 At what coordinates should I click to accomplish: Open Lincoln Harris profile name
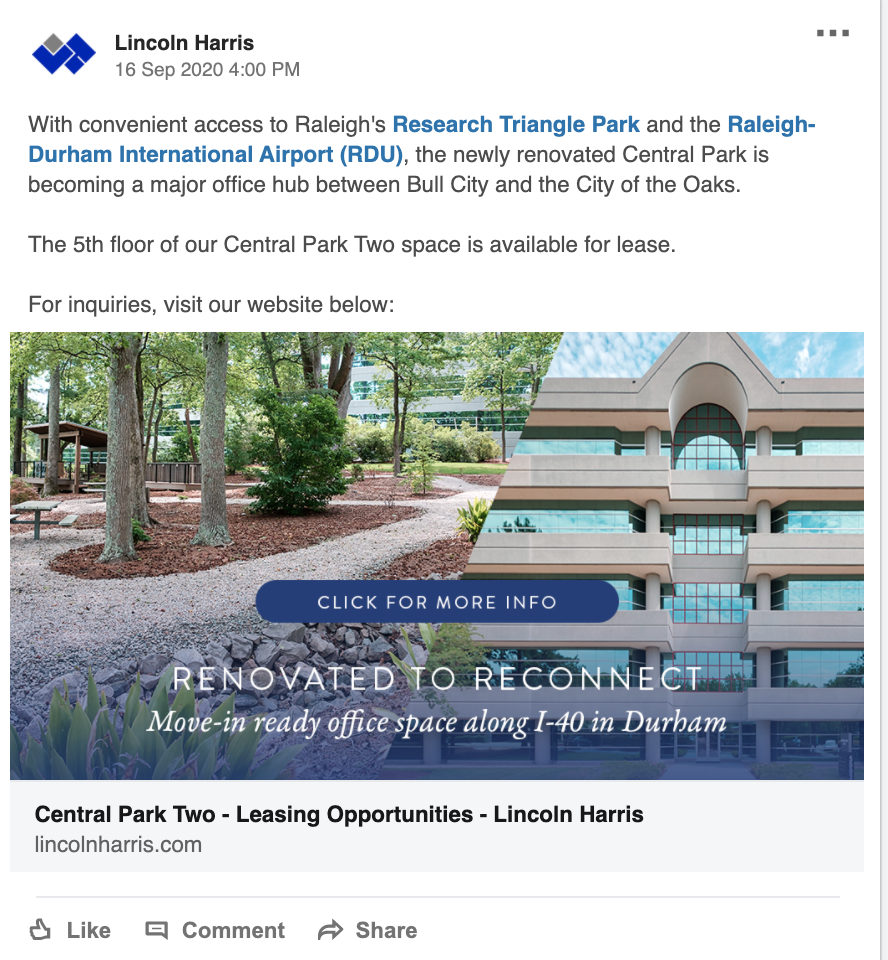click(x=184, y=43)
